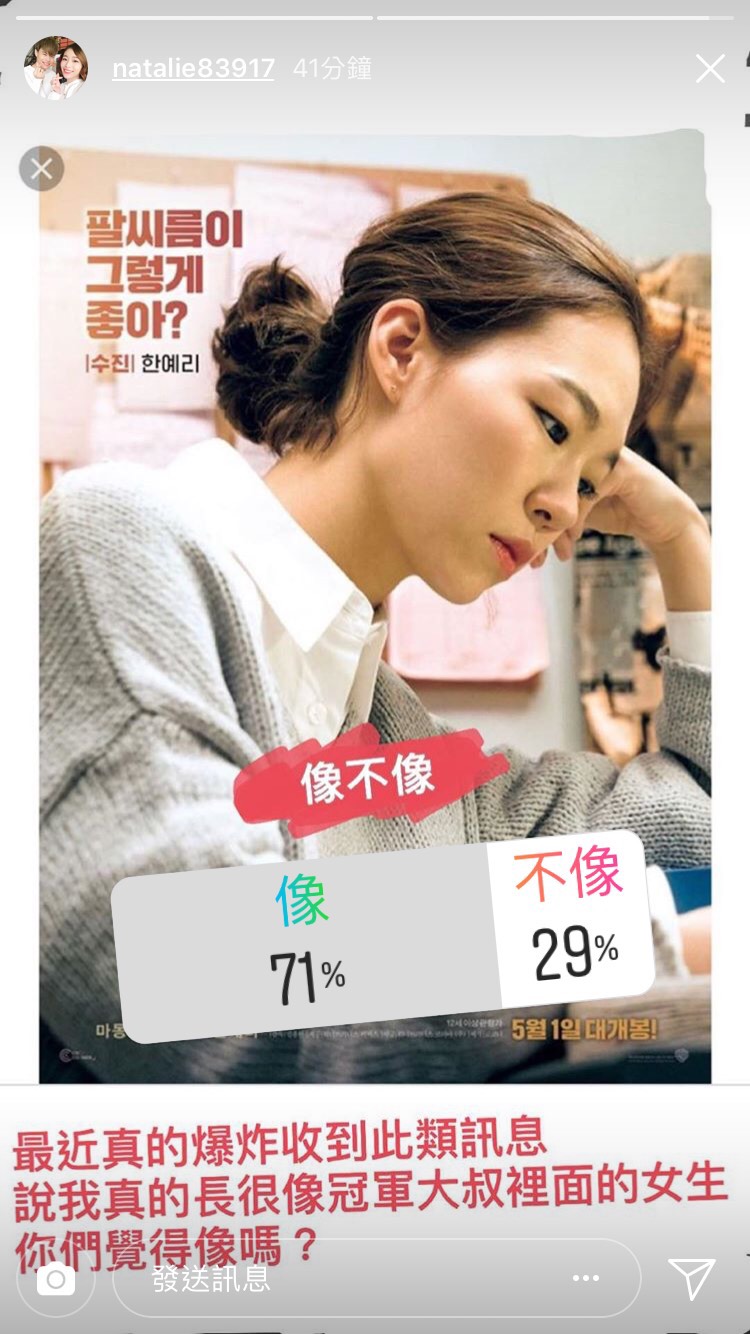The width and height of the screenshot is (750, 1334).
Task: Open natalie83917's profile from username
Action: click(193, 68)
